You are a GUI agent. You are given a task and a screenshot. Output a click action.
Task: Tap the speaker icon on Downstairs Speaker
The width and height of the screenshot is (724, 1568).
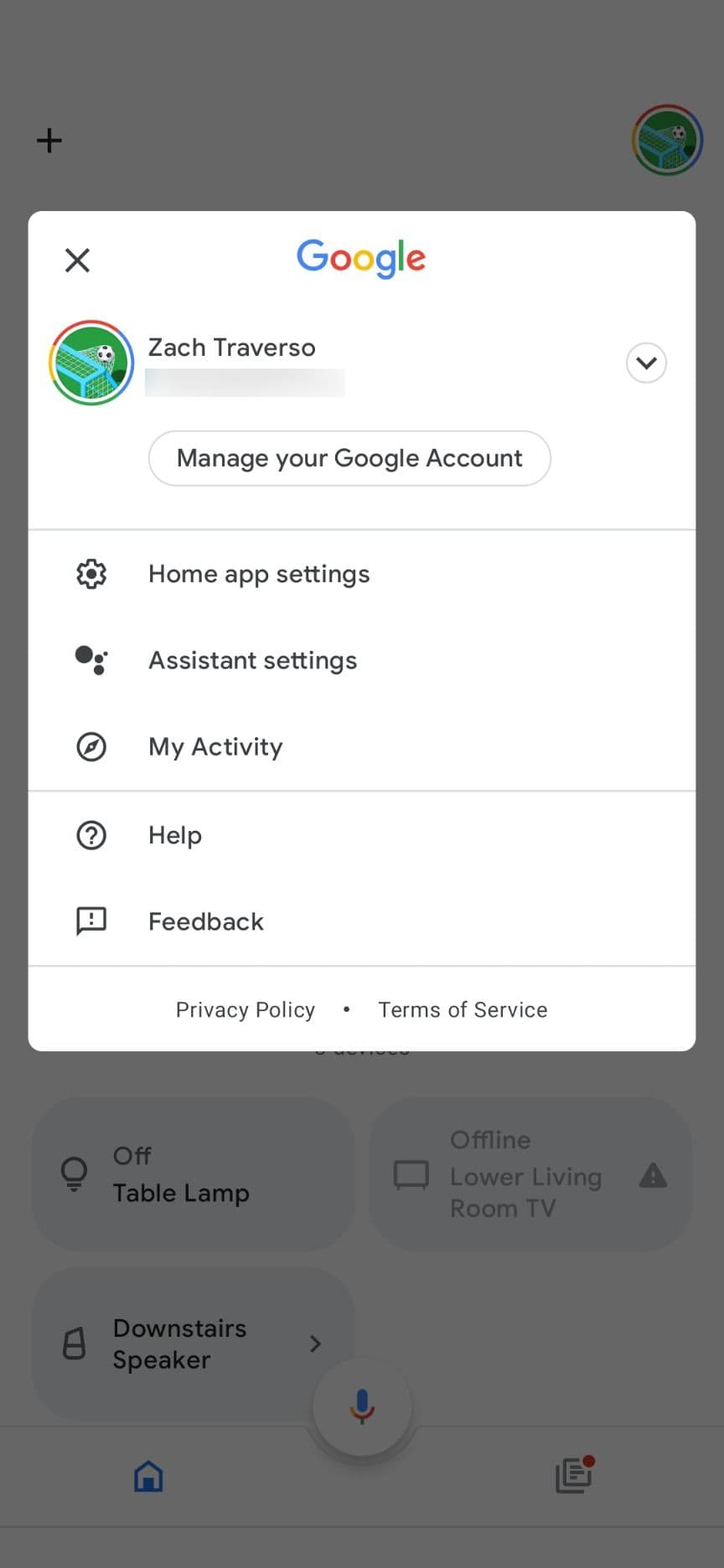coord(75,1344)
